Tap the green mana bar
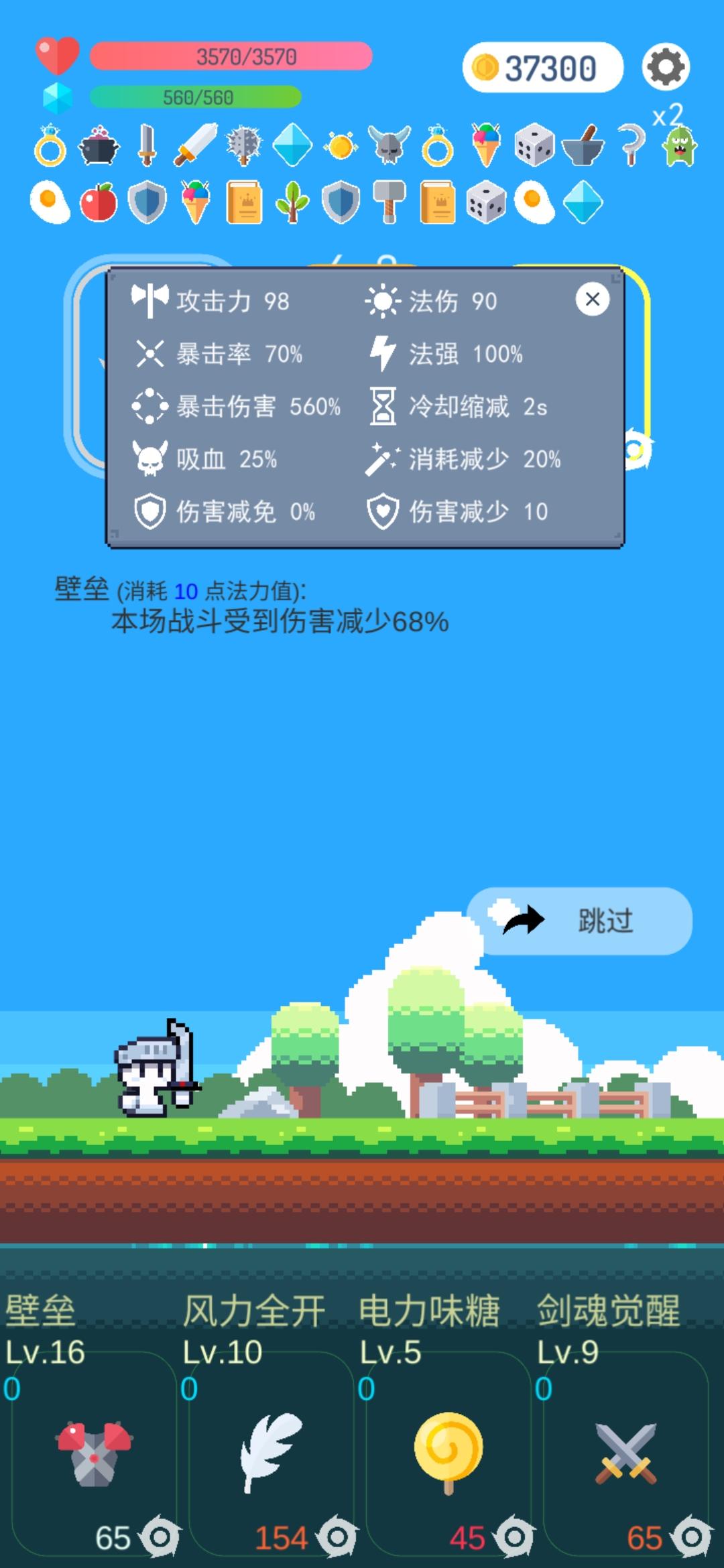The height and width of the screenshot is (1568, 724). [x=198, y=98]
